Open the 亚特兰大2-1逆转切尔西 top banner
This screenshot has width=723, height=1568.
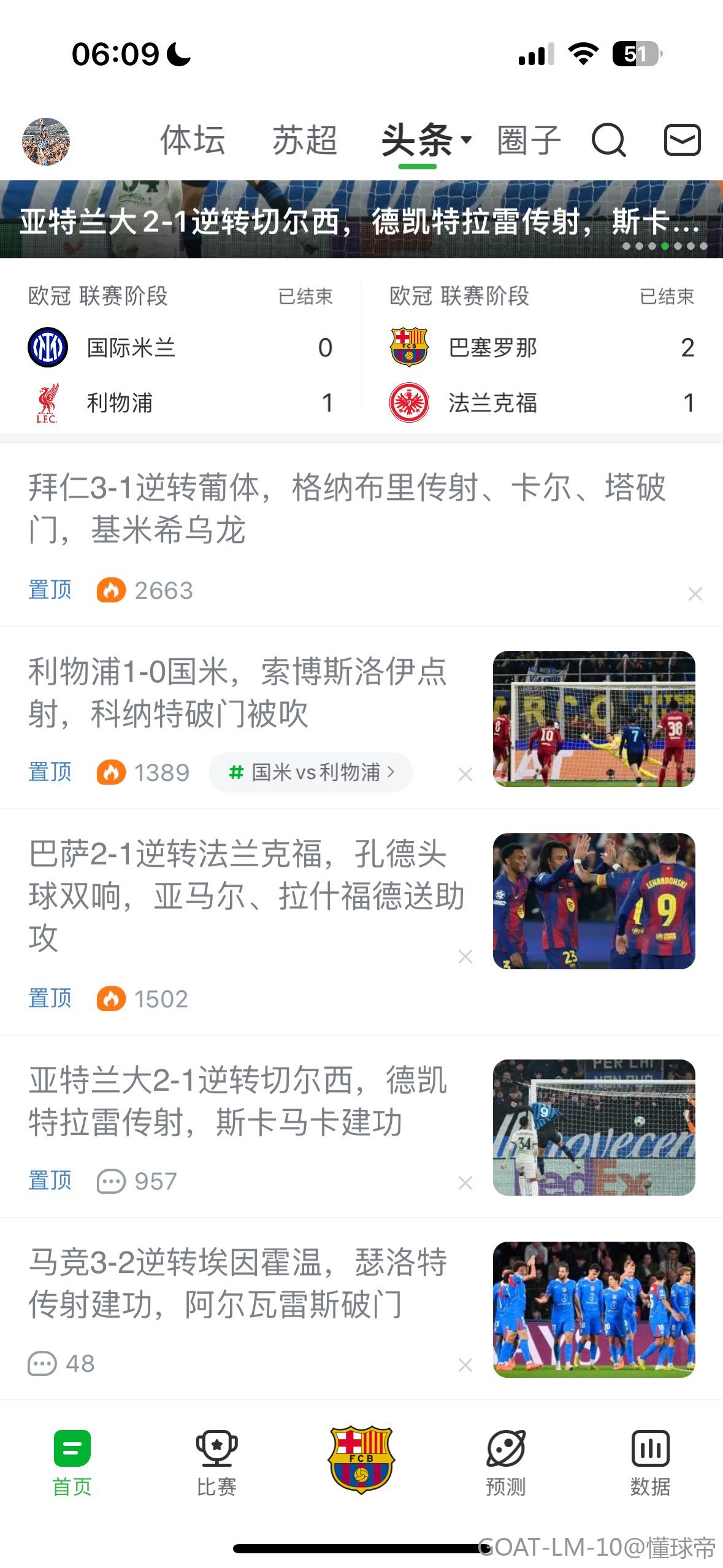(361, 220)
